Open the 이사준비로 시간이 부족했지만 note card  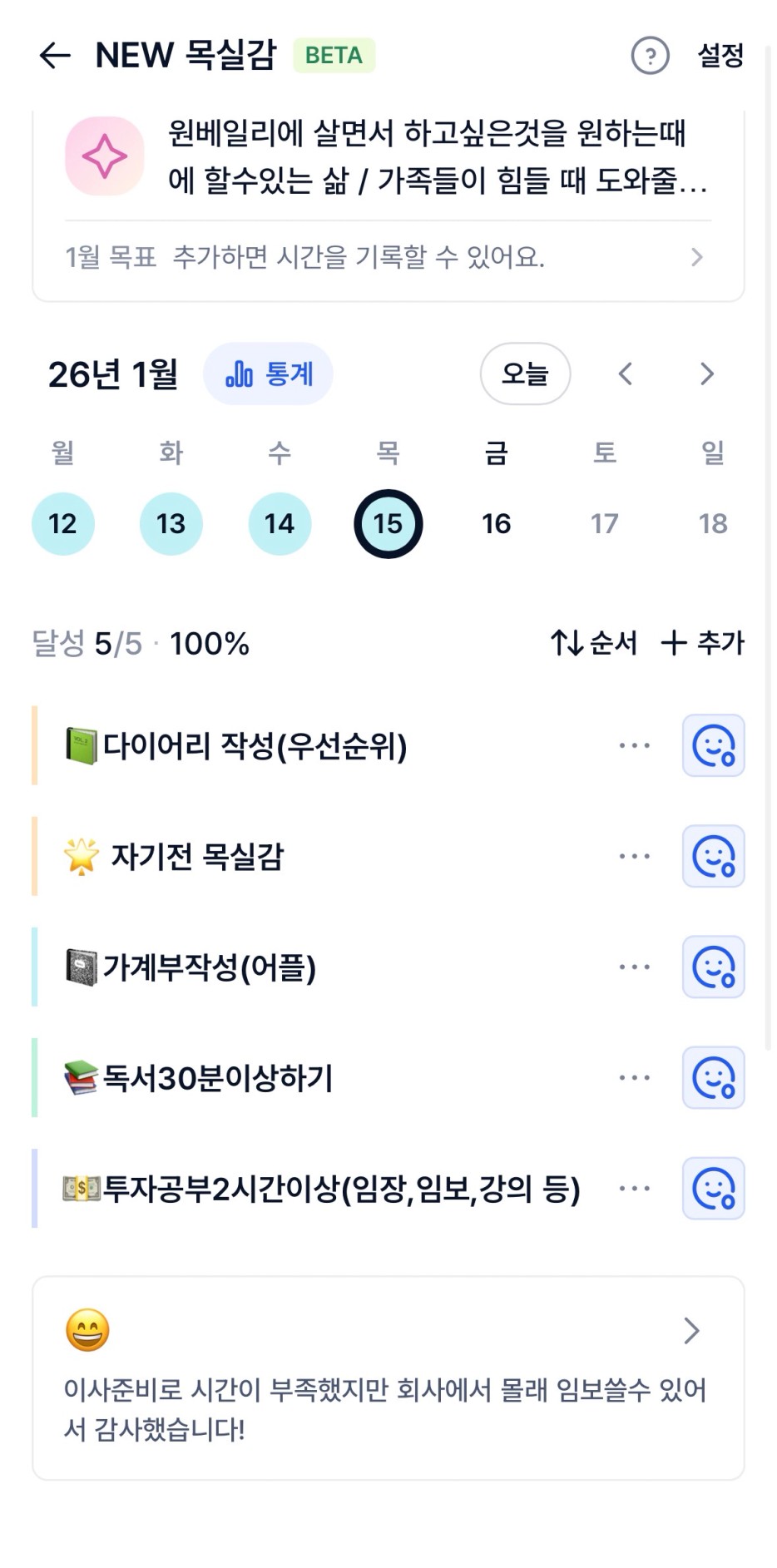[388, 1378]
